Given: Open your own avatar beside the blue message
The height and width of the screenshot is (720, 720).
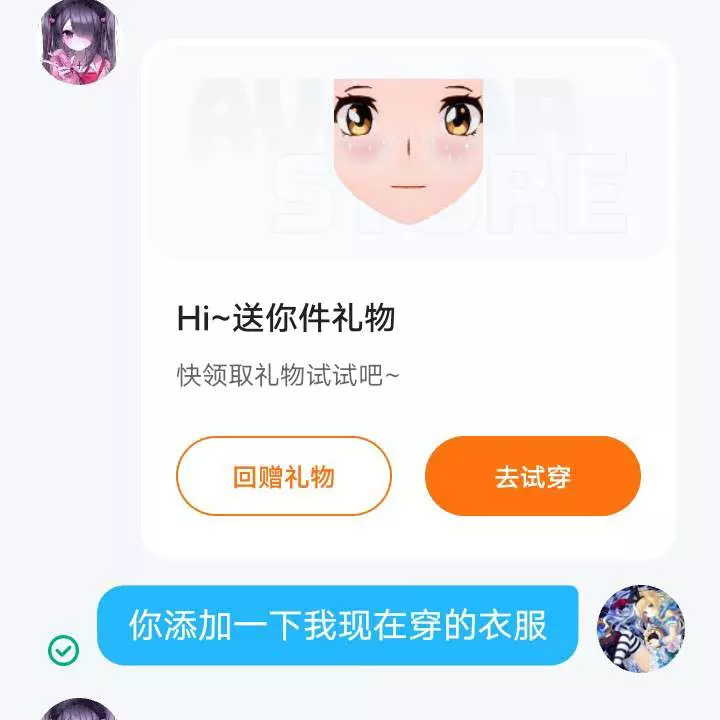Looking at the screenshot, I should [x=640, y=629].
